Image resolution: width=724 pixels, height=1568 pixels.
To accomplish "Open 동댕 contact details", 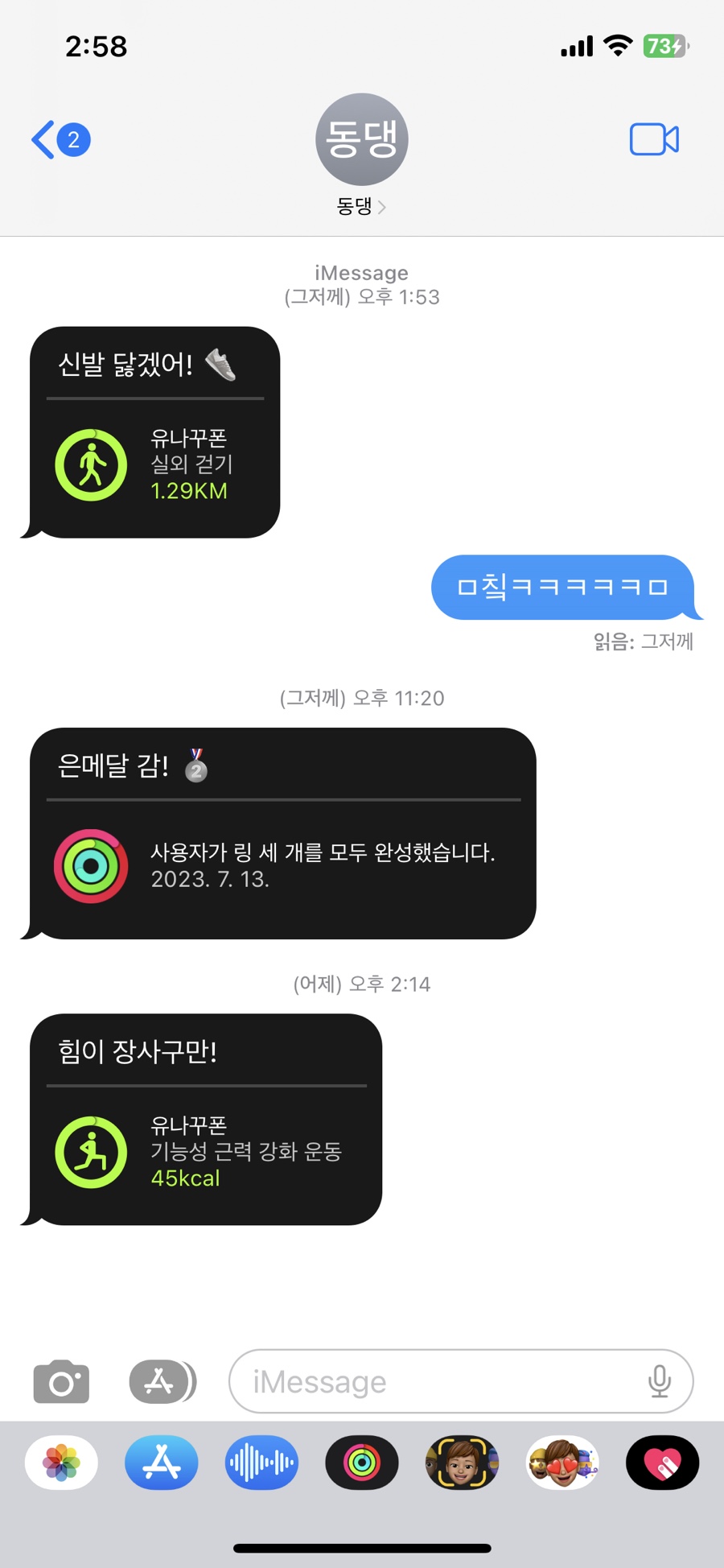I will (x=361, y=155).
